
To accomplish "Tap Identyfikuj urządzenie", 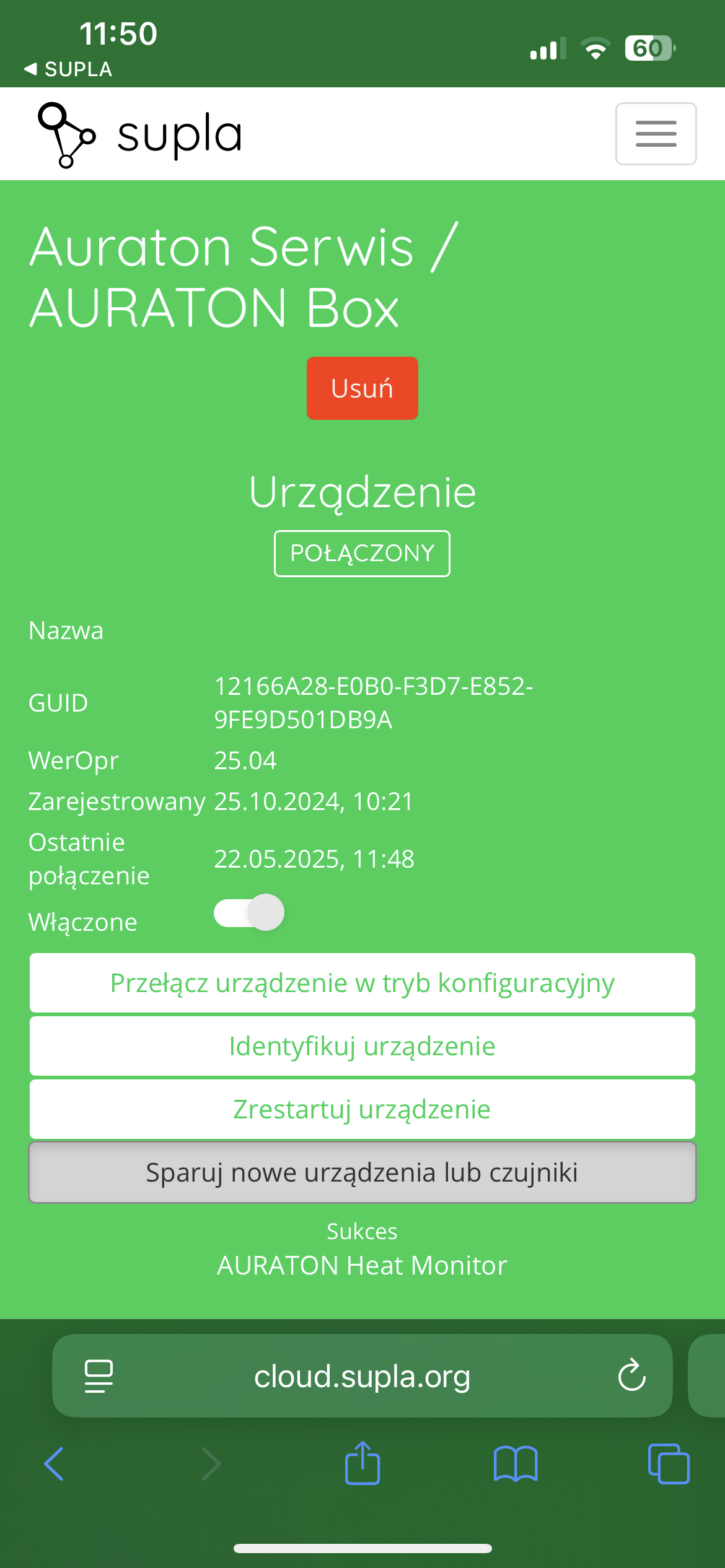I will tap(362, 1046).
